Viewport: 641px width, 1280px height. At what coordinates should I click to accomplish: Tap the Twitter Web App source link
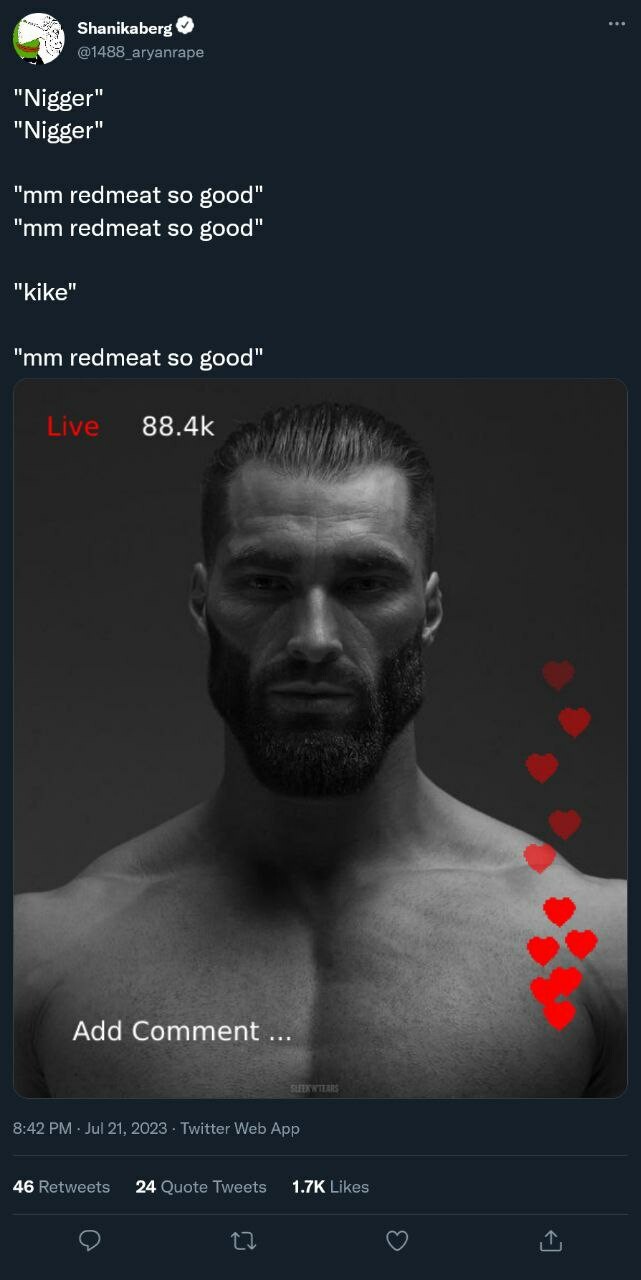tap(240, 1128)
